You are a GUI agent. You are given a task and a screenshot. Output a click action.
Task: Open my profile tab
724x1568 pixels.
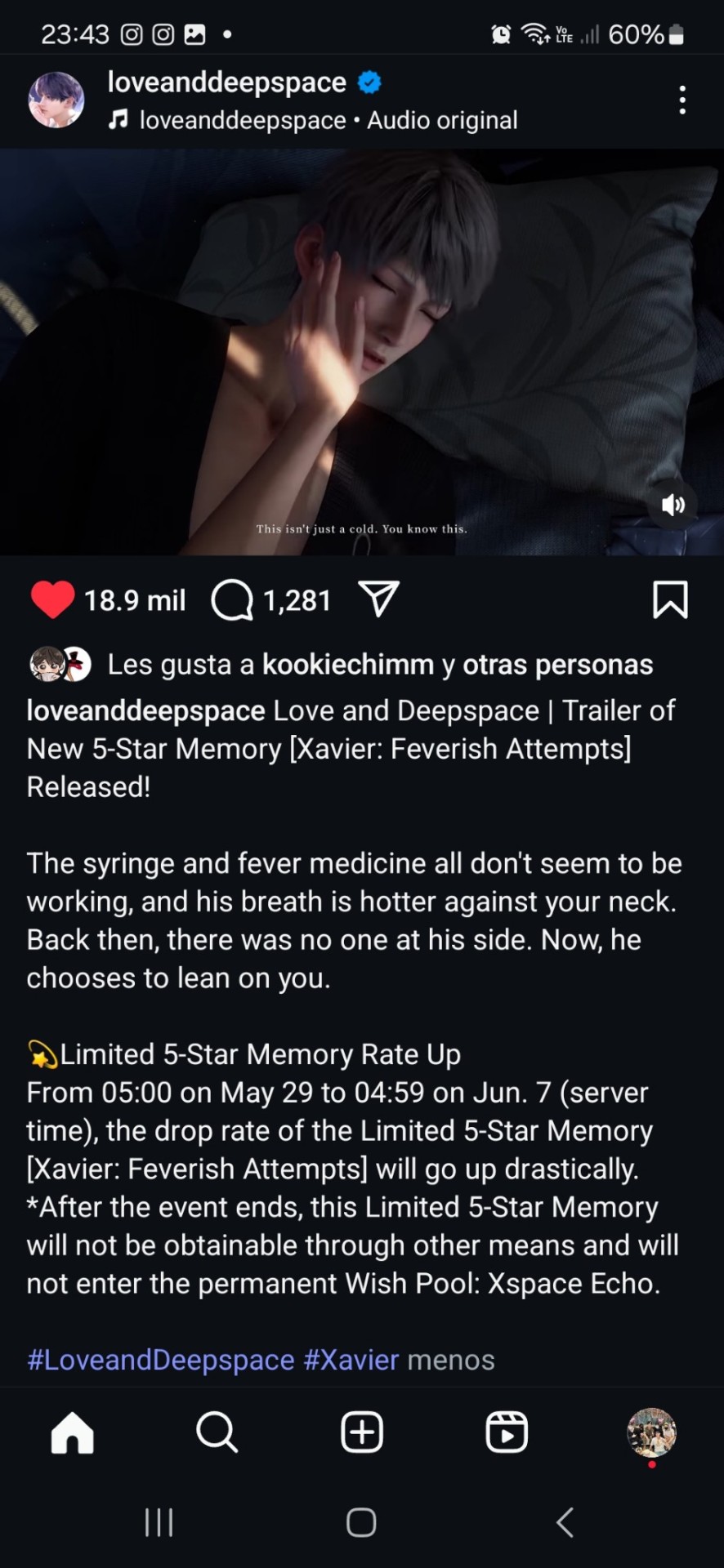[650, 1433]
